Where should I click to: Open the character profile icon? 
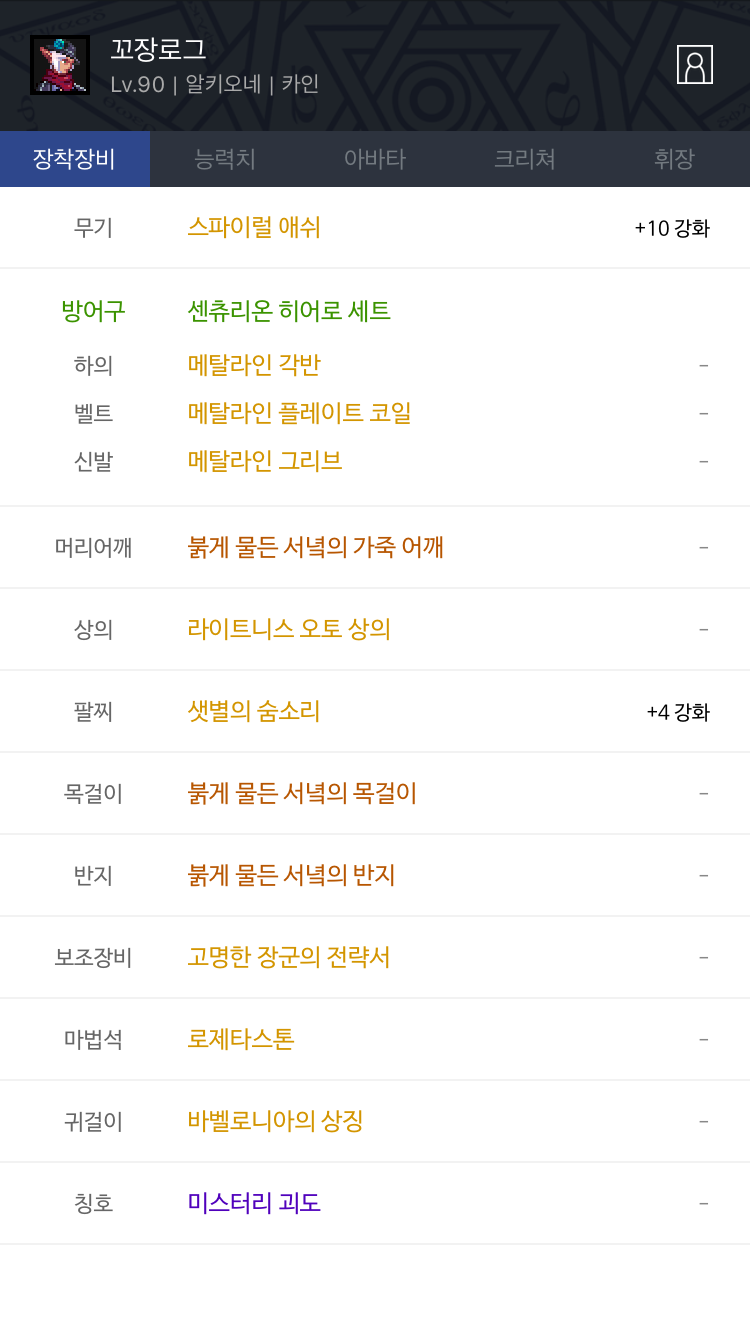[x=695, y=65]
